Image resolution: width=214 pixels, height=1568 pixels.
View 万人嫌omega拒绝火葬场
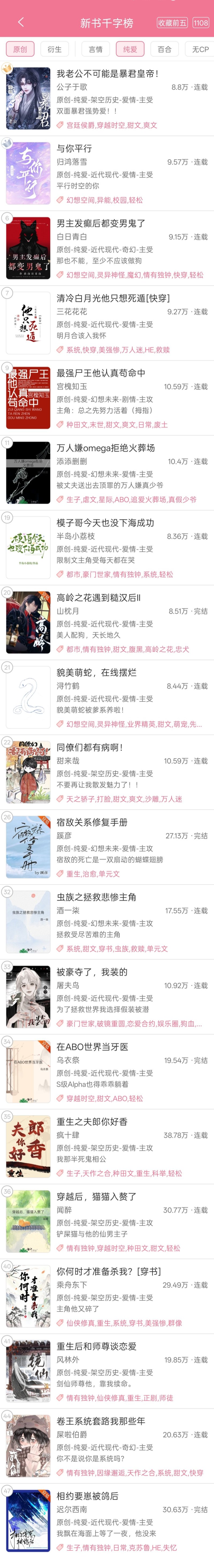106,448
